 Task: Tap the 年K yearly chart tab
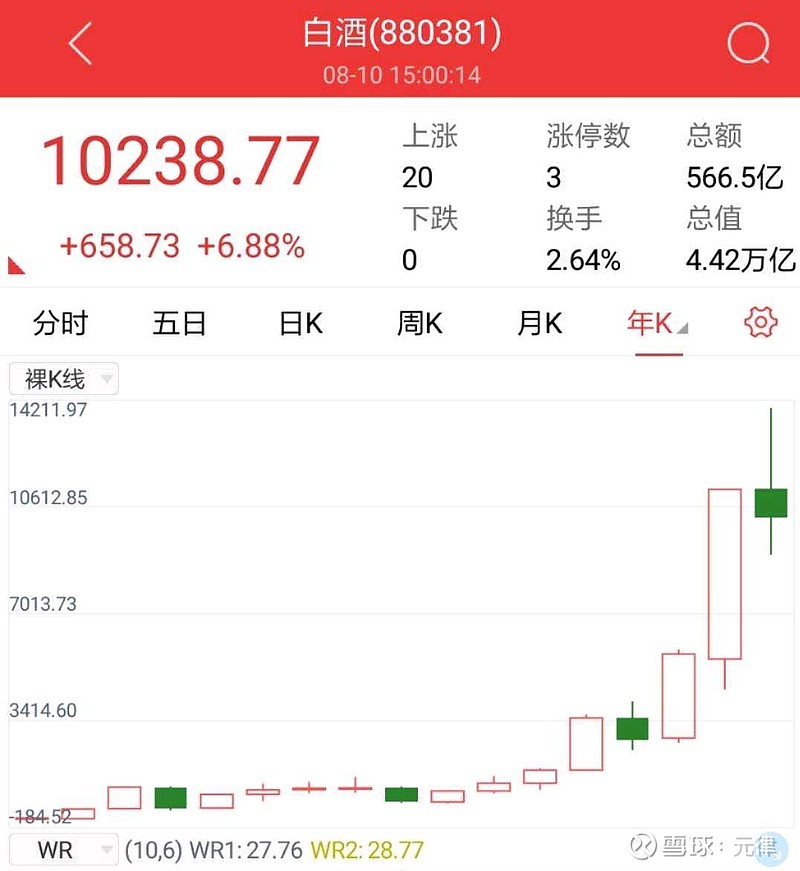point(654,323)
